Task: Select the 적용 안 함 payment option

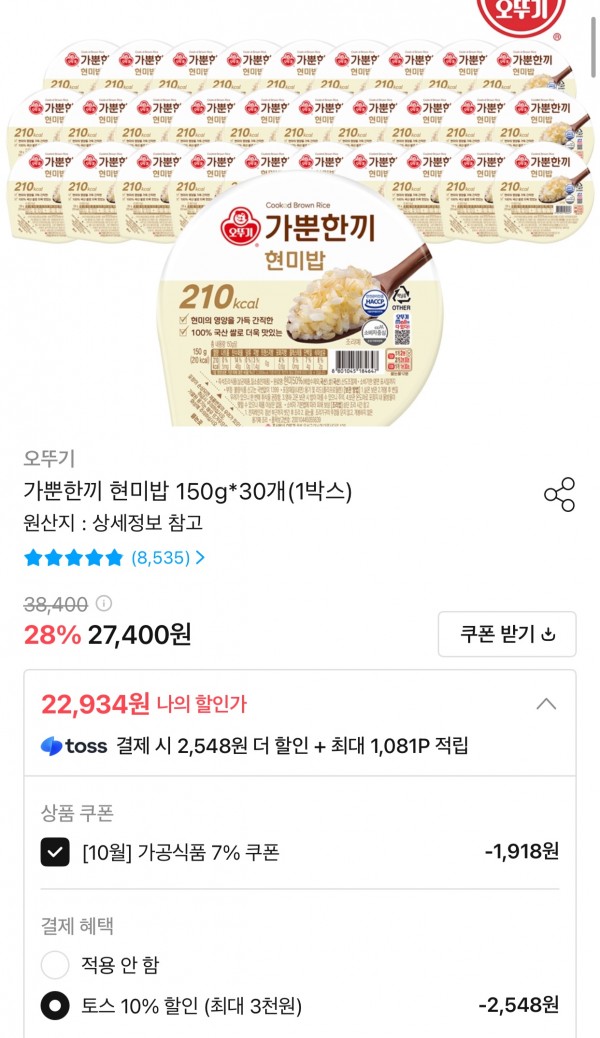Action: (55, 965)
